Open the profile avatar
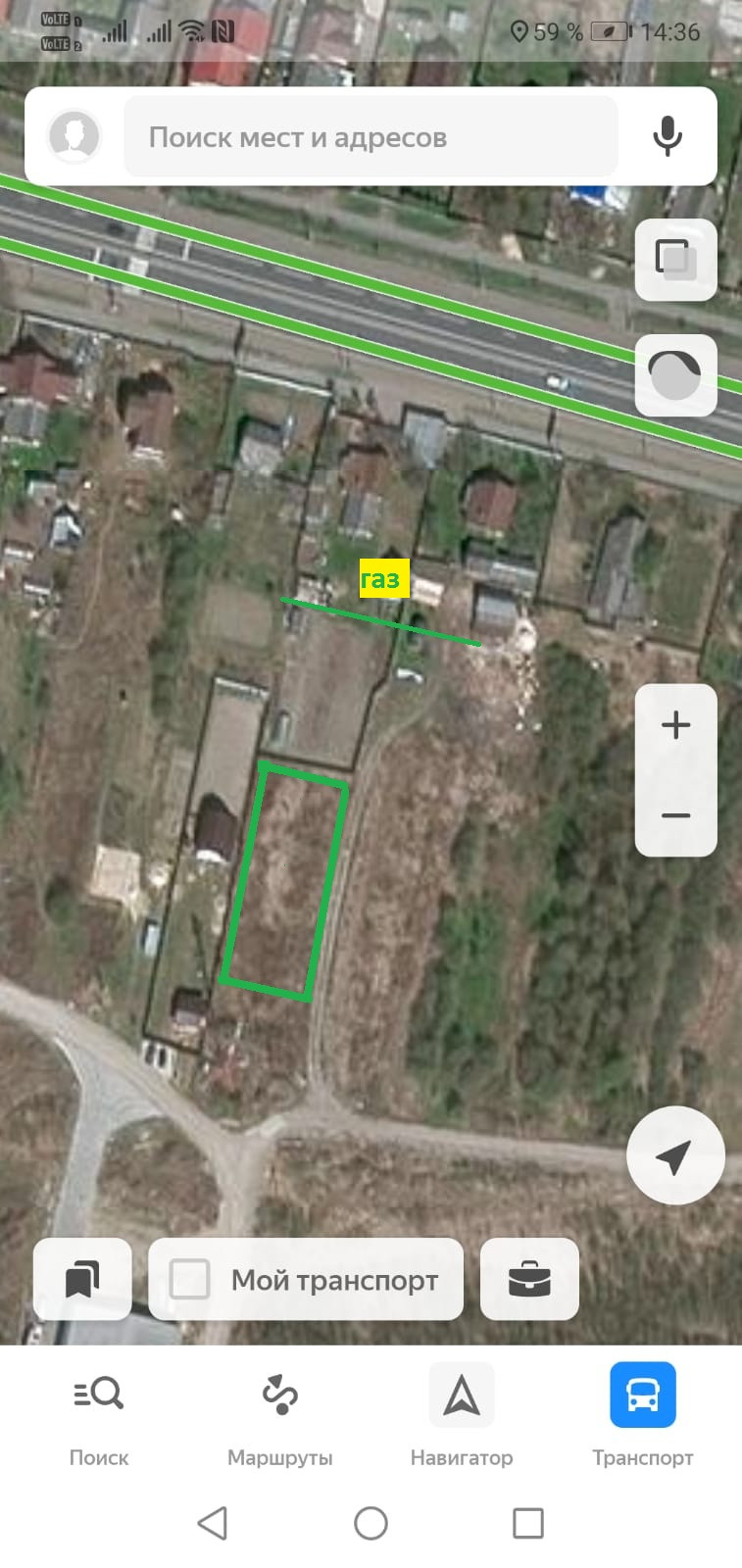Screen dimensions: 742x1568 74,136
